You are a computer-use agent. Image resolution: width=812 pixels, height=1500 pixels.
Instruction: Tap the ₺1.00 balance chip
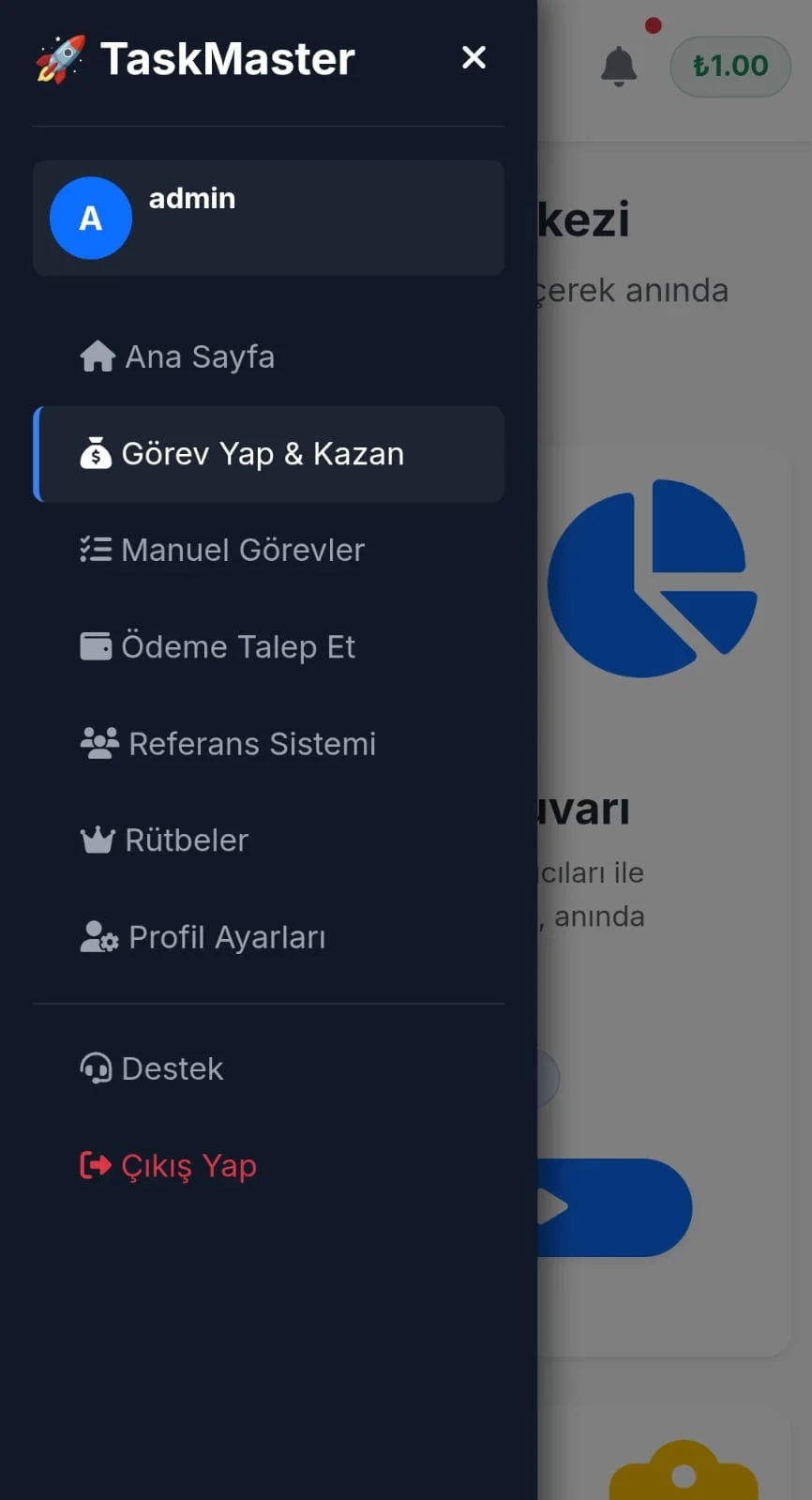point(730,67)
